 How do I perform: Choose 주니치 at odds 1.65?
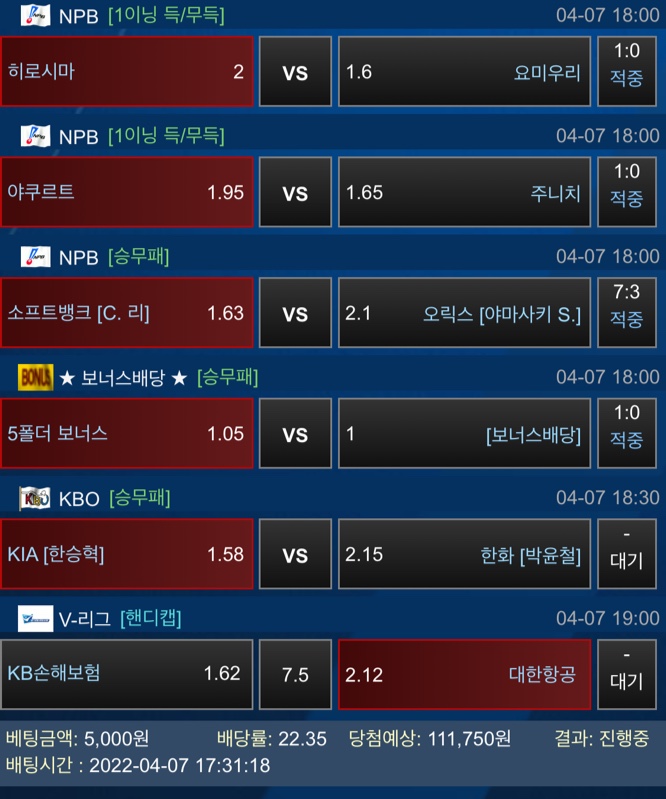[x=464, y=192]
